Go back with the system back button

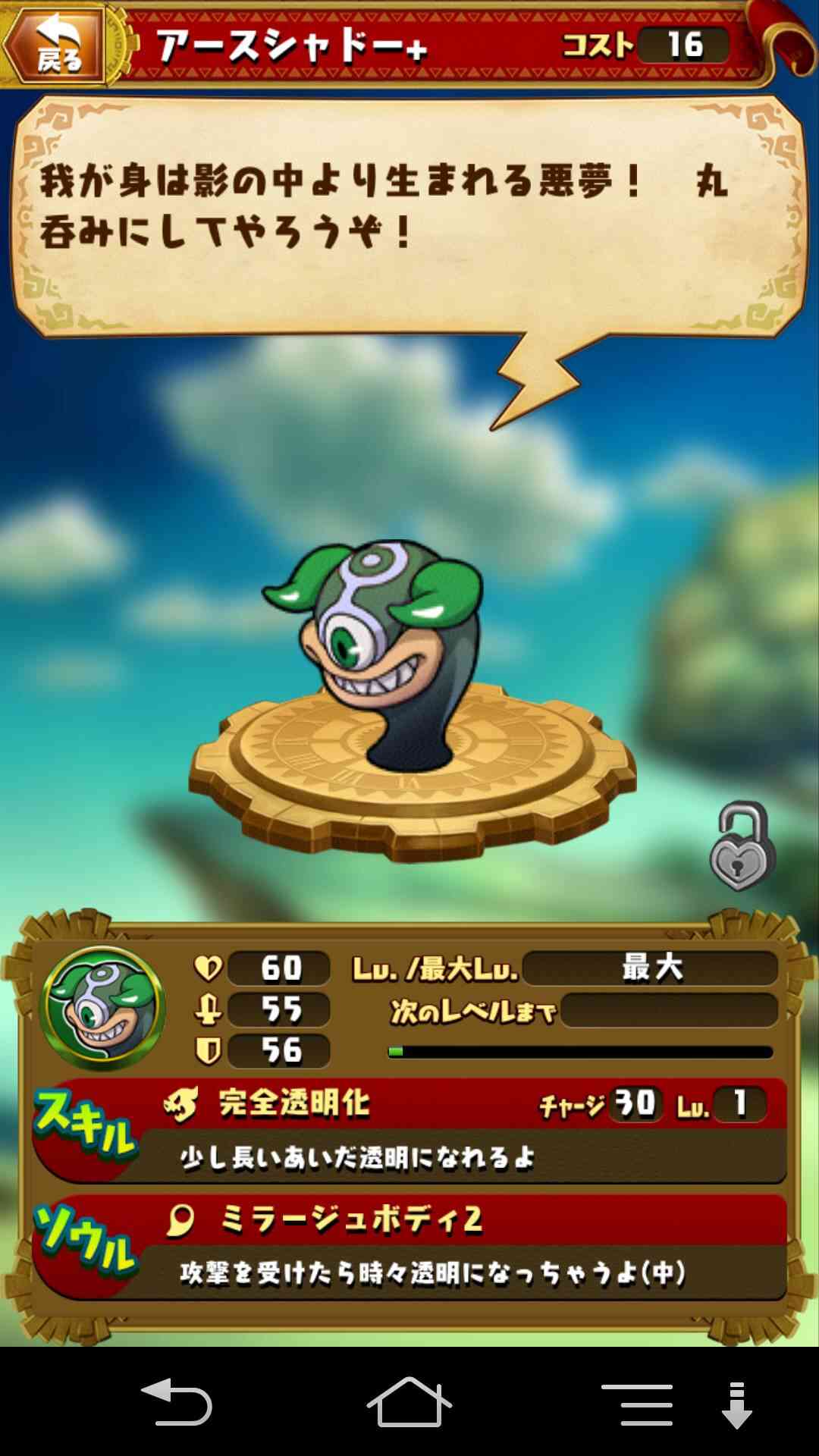point(177,1402)
